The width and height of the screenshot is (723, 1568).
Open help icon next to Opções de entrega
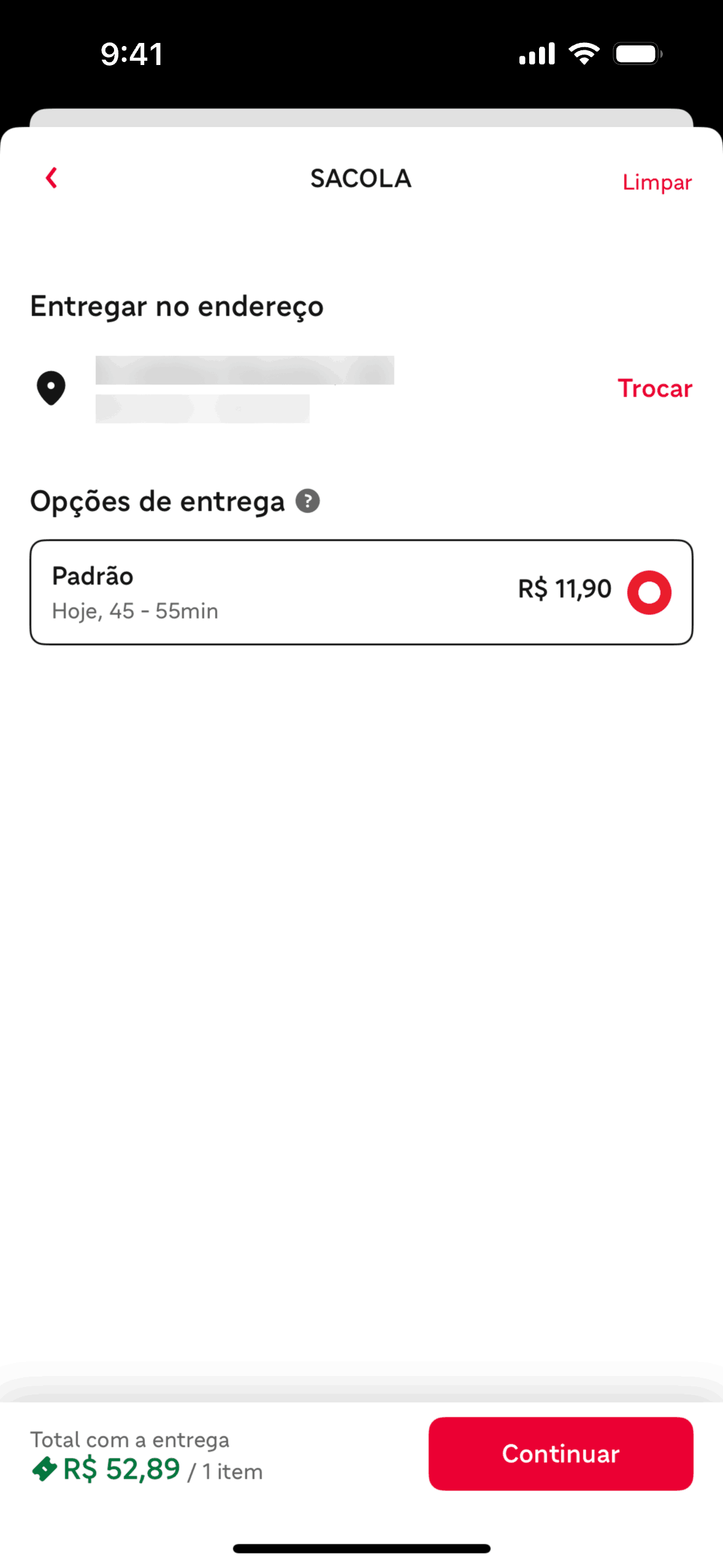(307, 501)
